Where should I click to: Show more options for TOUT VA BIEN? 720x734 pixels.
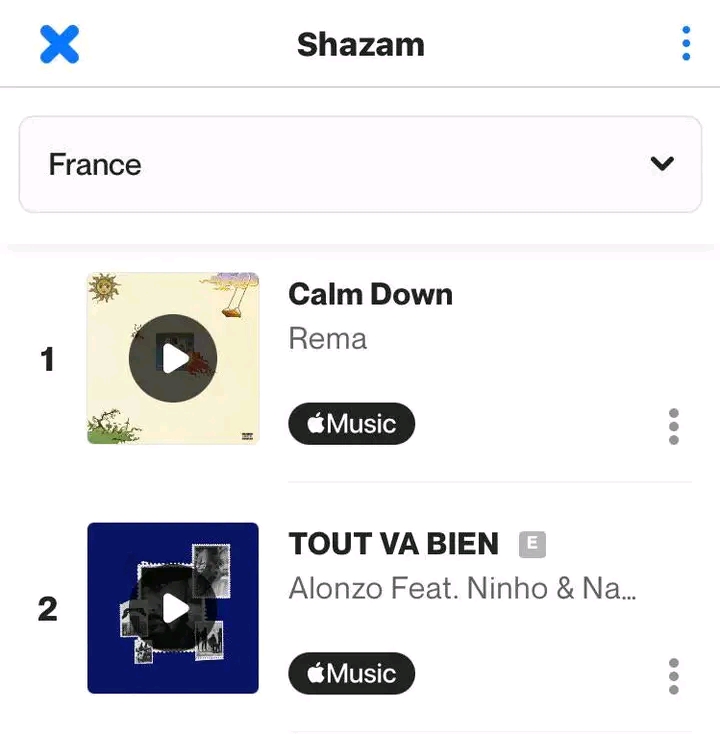tap(673, 676)
